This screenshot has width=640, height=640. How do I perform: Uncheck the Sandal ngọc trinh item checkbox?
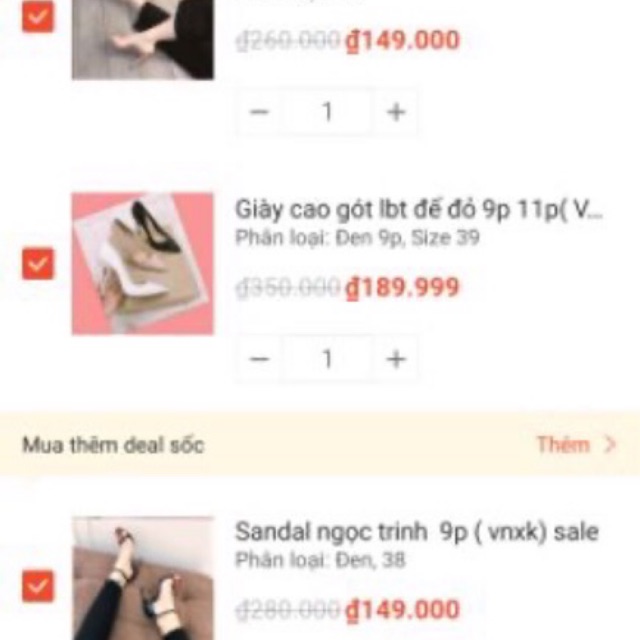[x=38, y=585]
